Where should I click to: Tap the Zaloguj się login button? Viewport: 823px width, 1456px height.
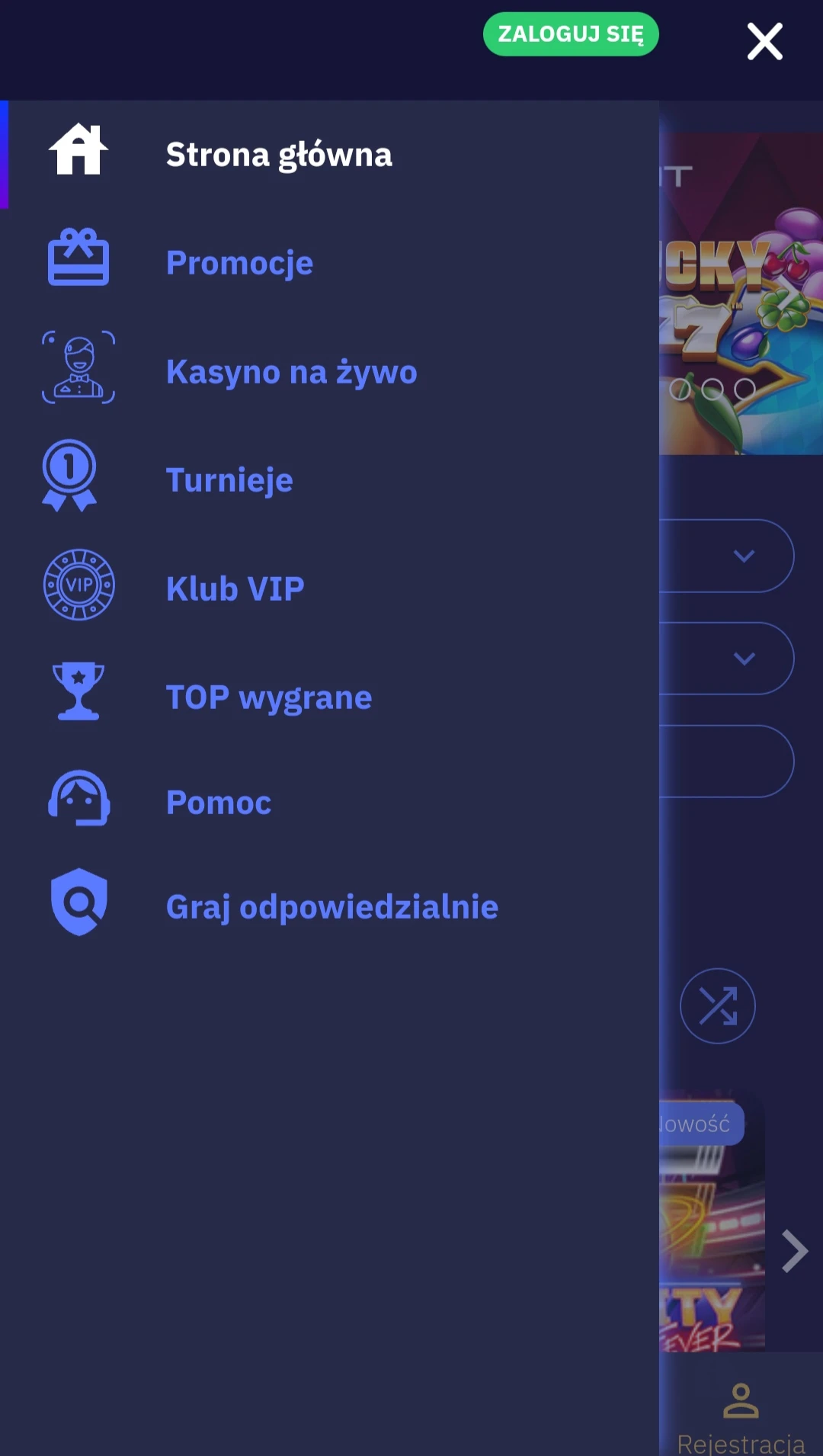pos(571,34)
